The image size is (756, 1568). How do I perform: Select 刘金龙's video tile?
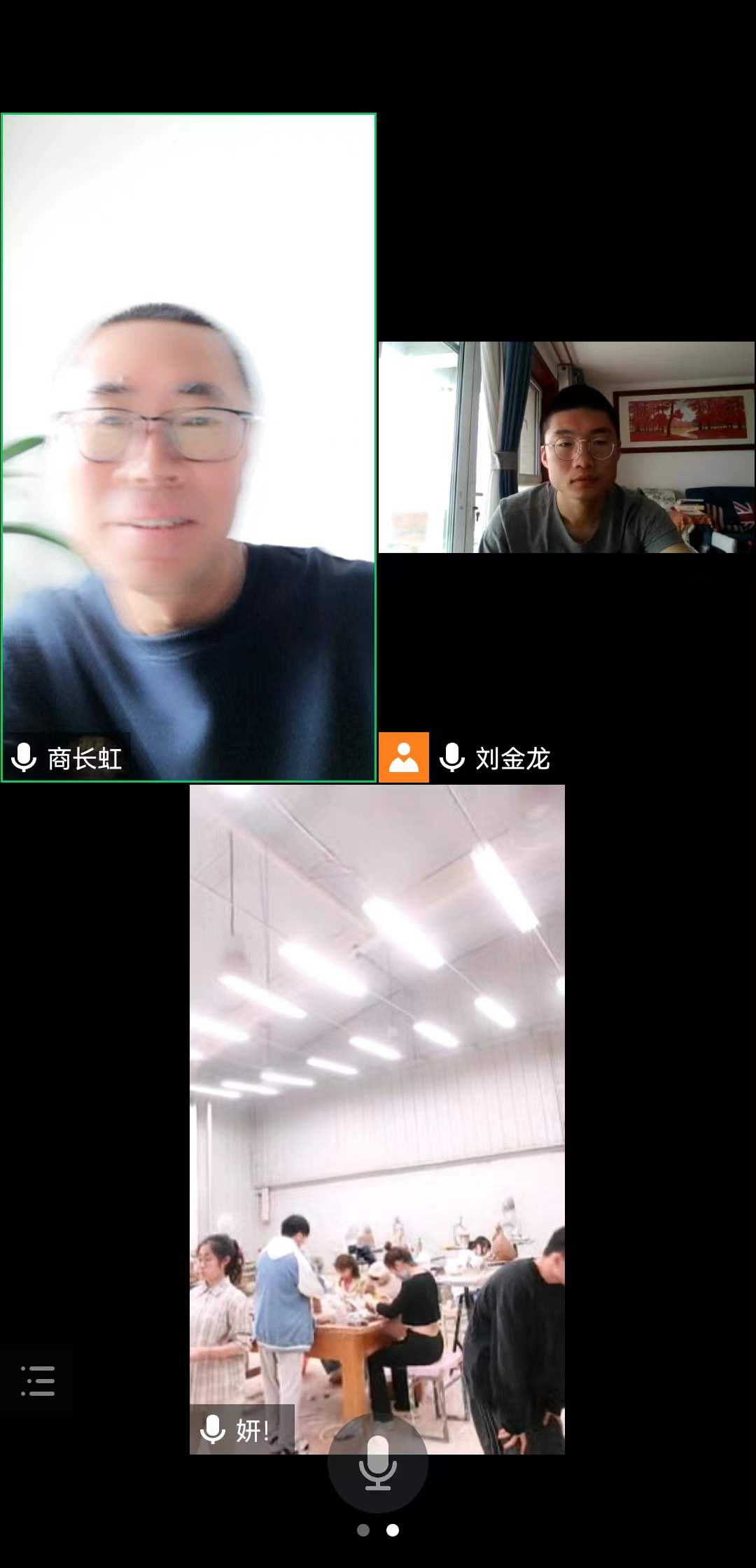click(566, 448)
